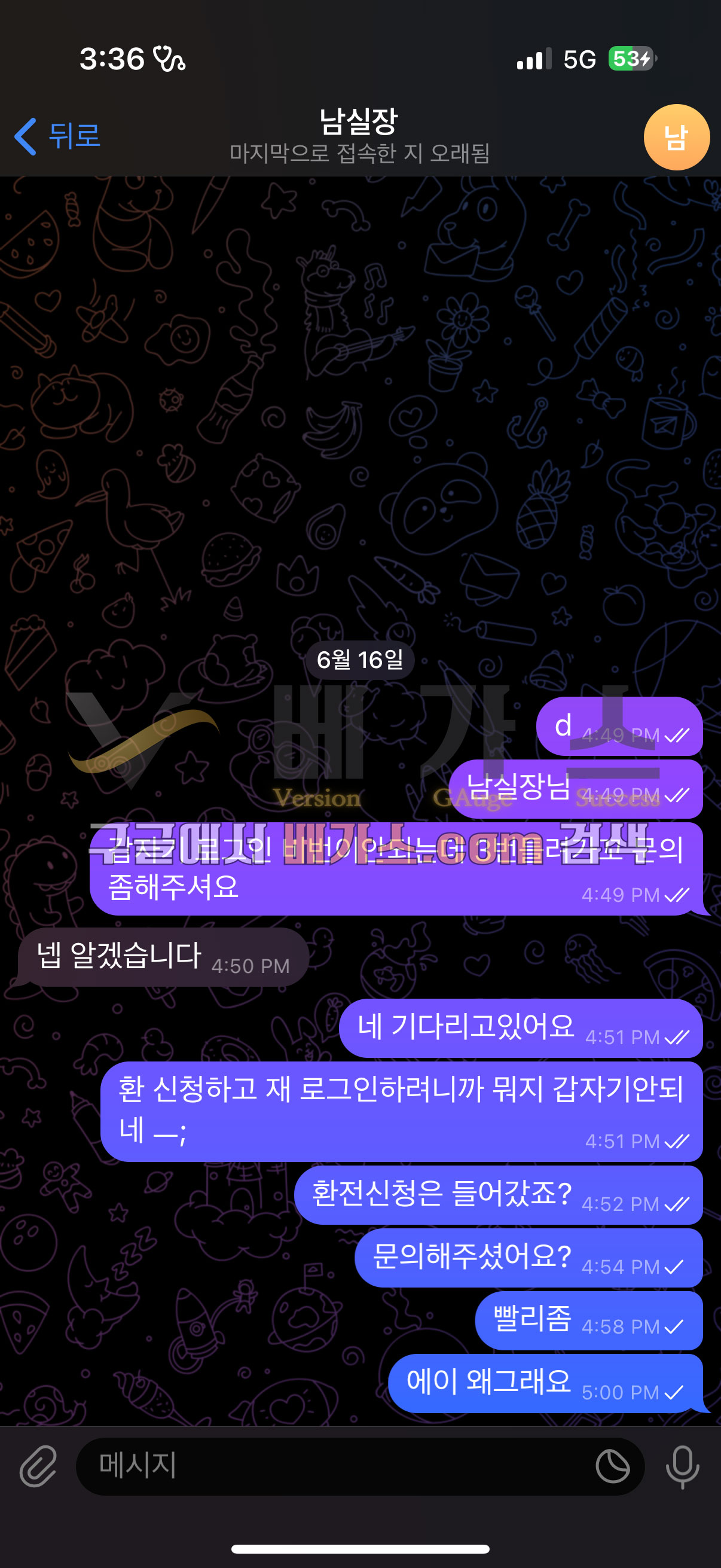Open the sticker panel icon
The width and height of the screenshot is (721, 1568).
point(612,1466)
